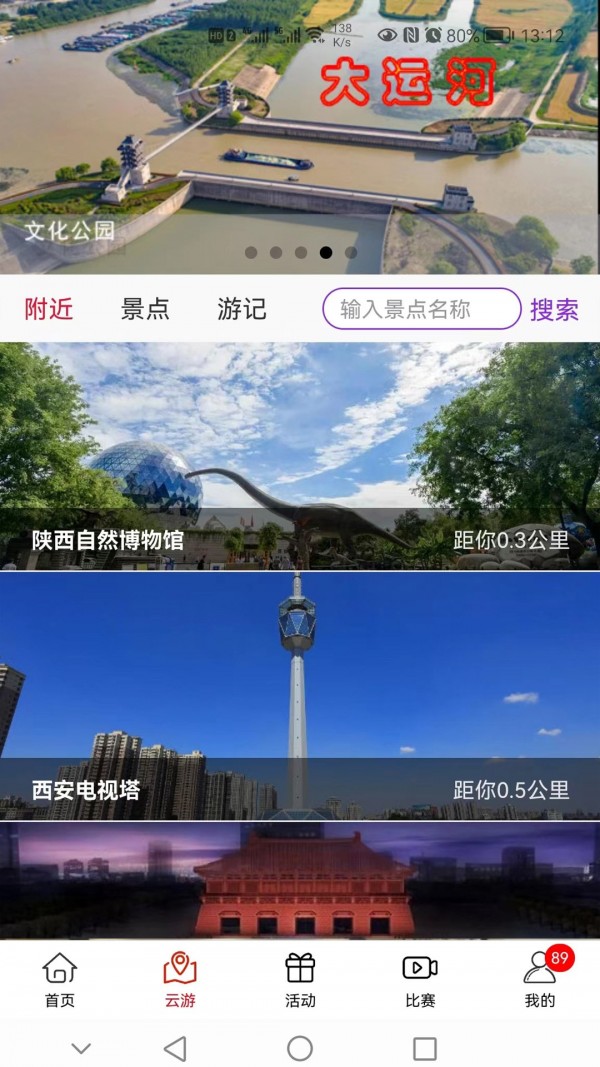The image size is (600, 1067).
Task: Open the 比赛 tab
Action: (x=420, y=980)
